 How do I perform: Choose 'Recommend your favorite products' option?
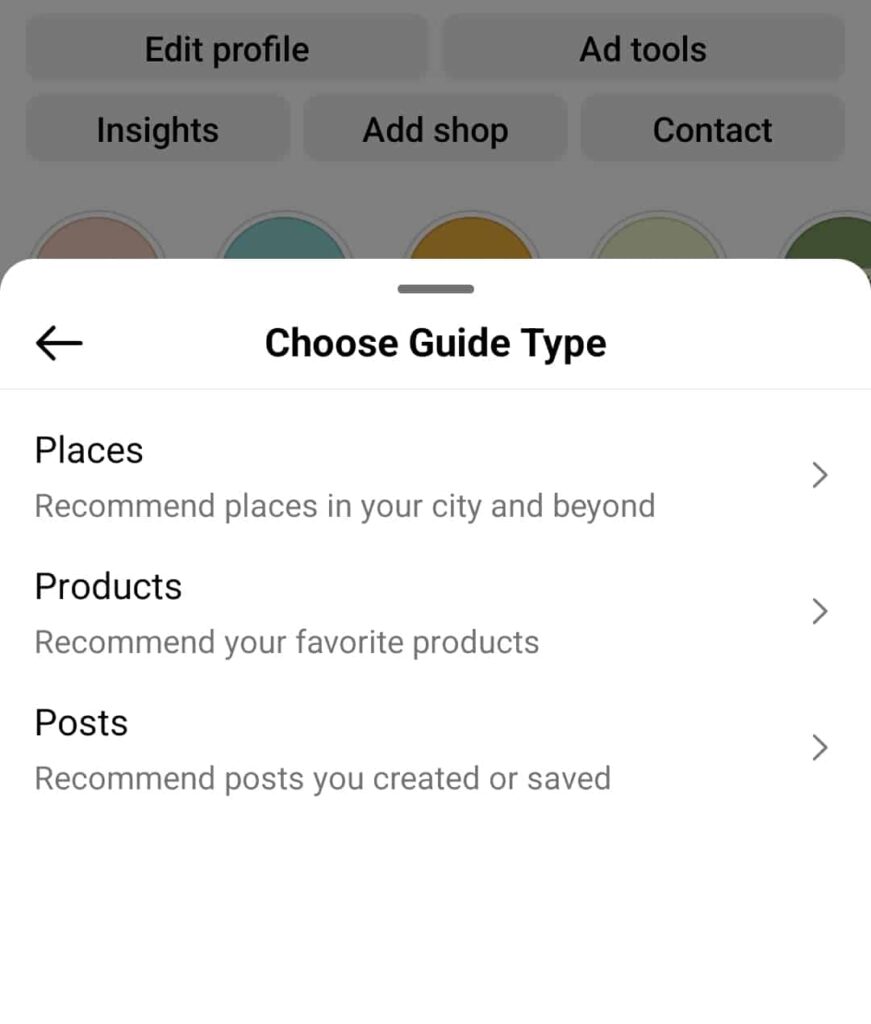(287, 641)
